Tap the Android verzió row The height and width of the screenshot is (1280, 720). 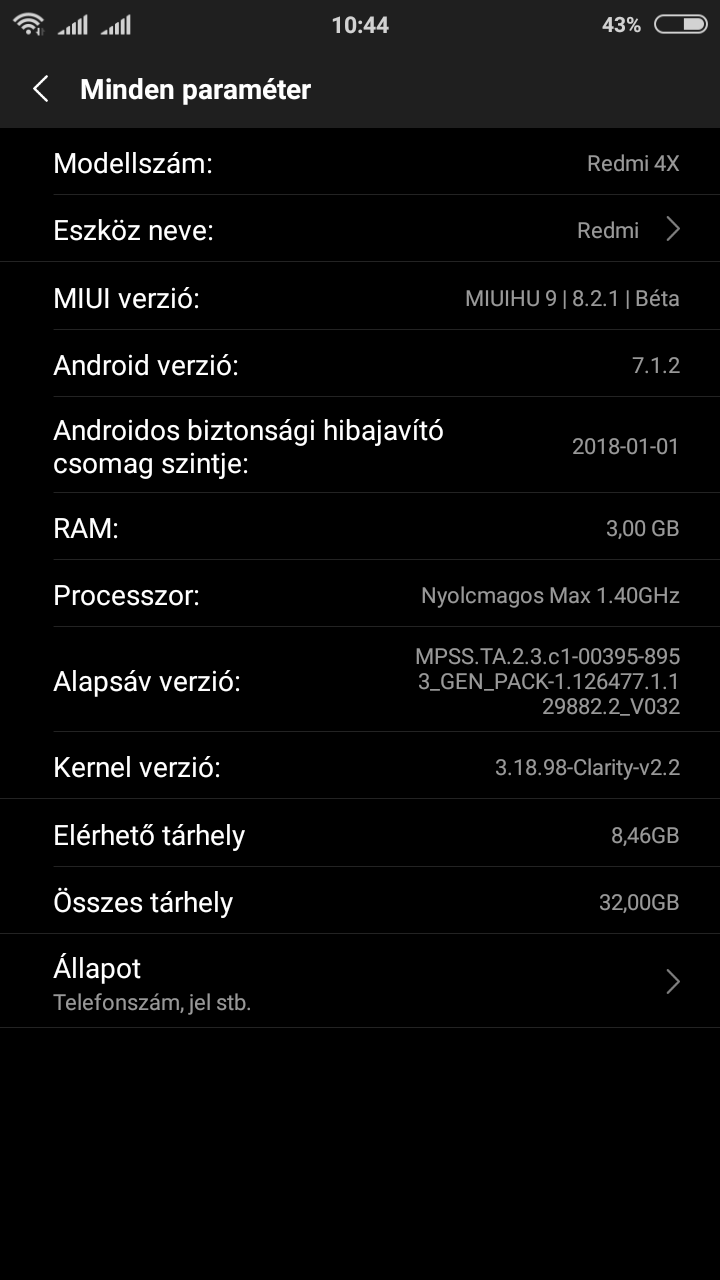click(360, 364)
